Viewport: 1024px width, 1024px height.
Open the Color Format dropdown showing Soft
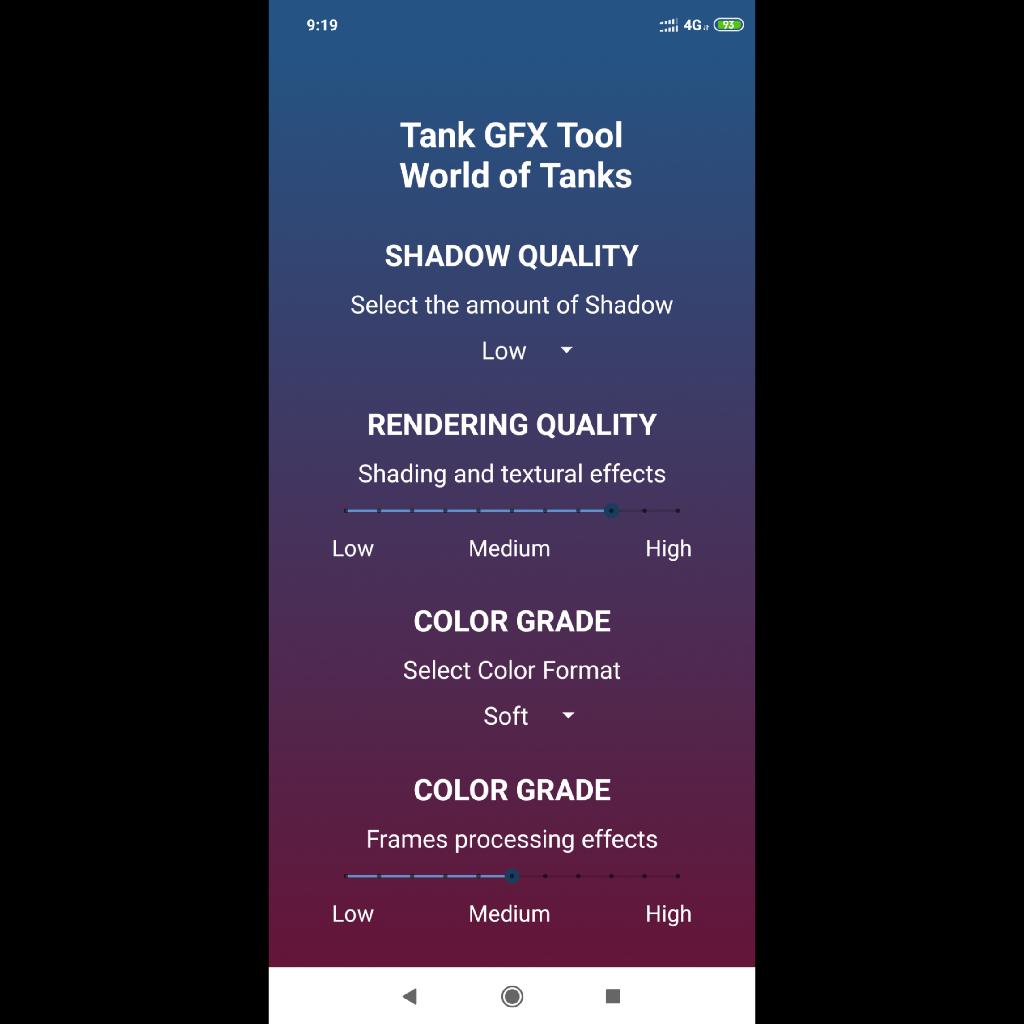pyautogui.click(x=528, y=716)
